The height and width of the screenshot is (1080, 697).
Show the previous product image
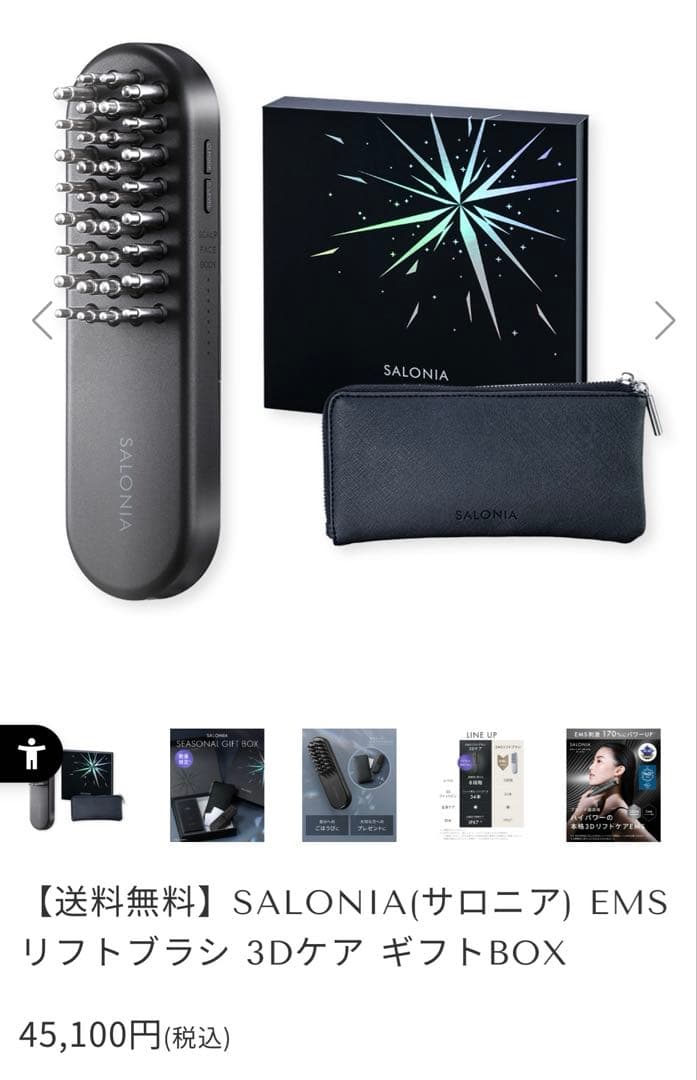42,321
